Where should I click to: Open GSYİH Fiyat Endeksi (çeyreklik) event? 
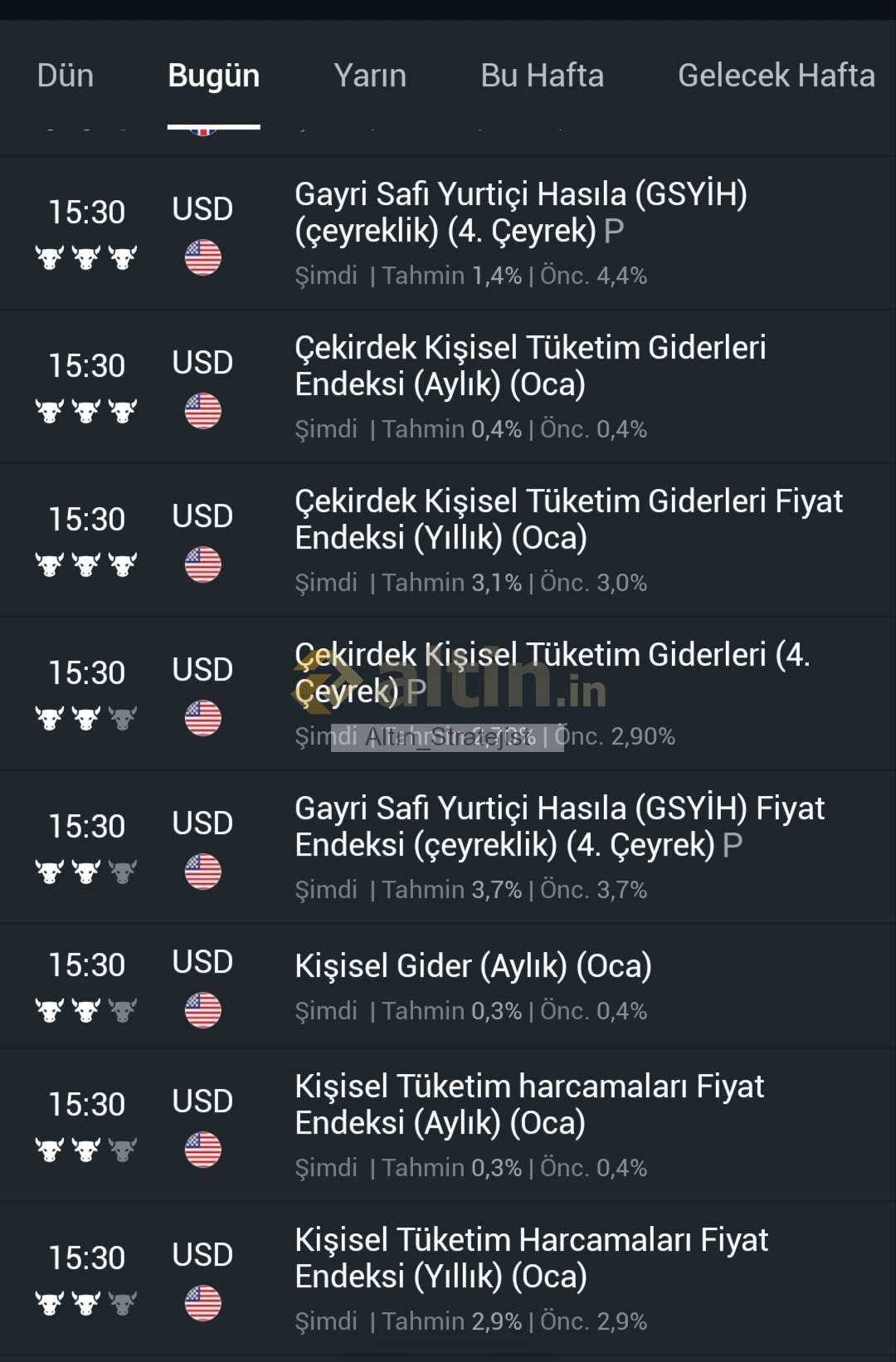click(559, 827)
